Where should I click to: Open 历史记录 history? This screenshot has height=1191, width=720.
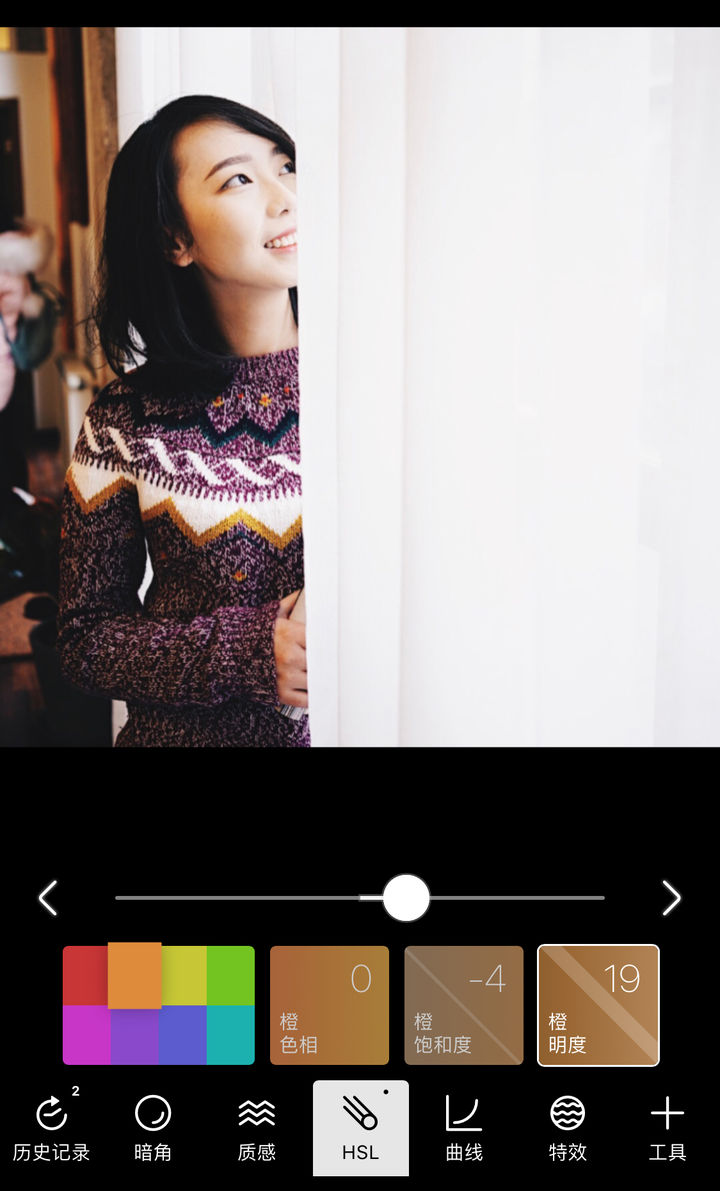(x=51, y=1128)
